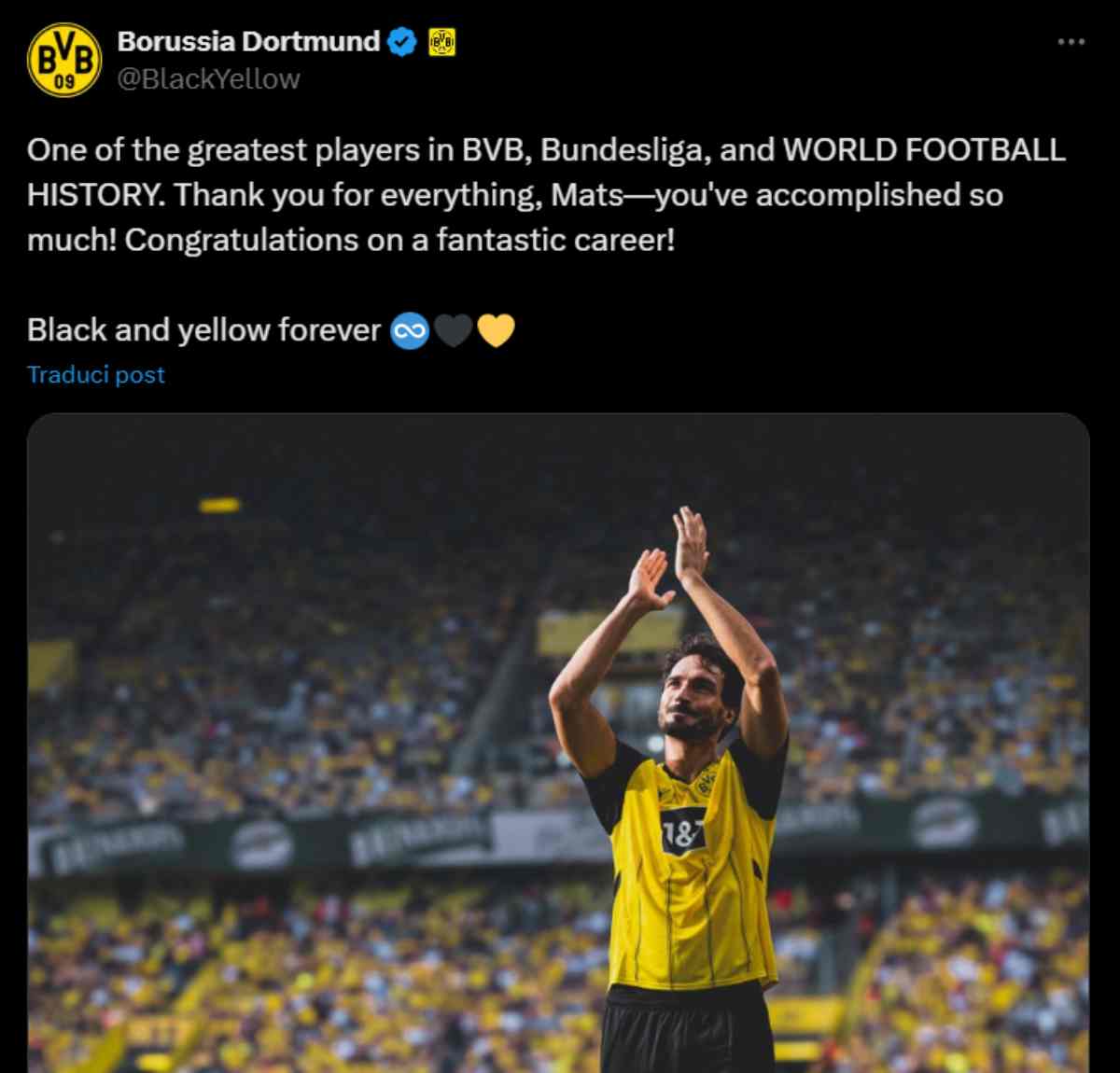Translate the post with Traduci post

(96, 375)
